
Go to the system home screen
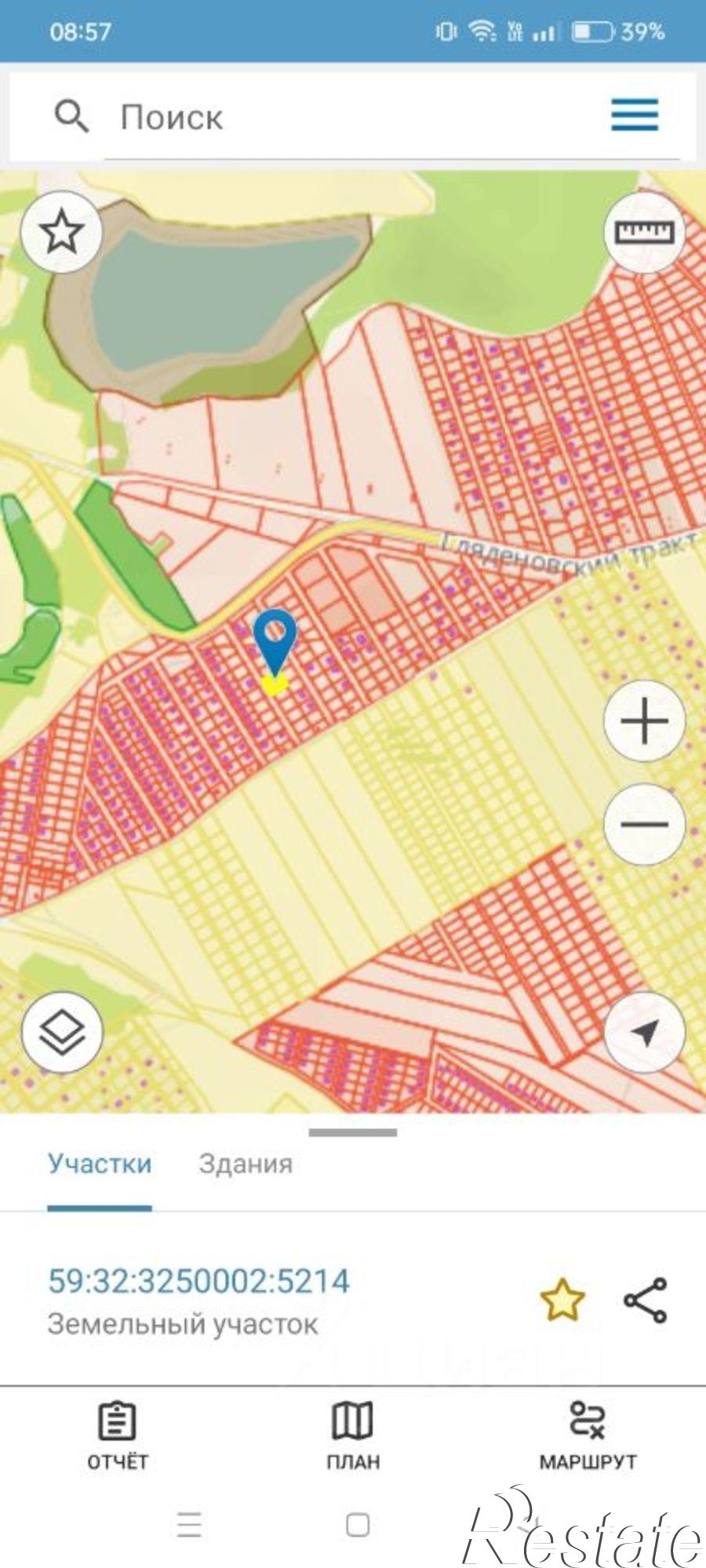pos(358,1525)
